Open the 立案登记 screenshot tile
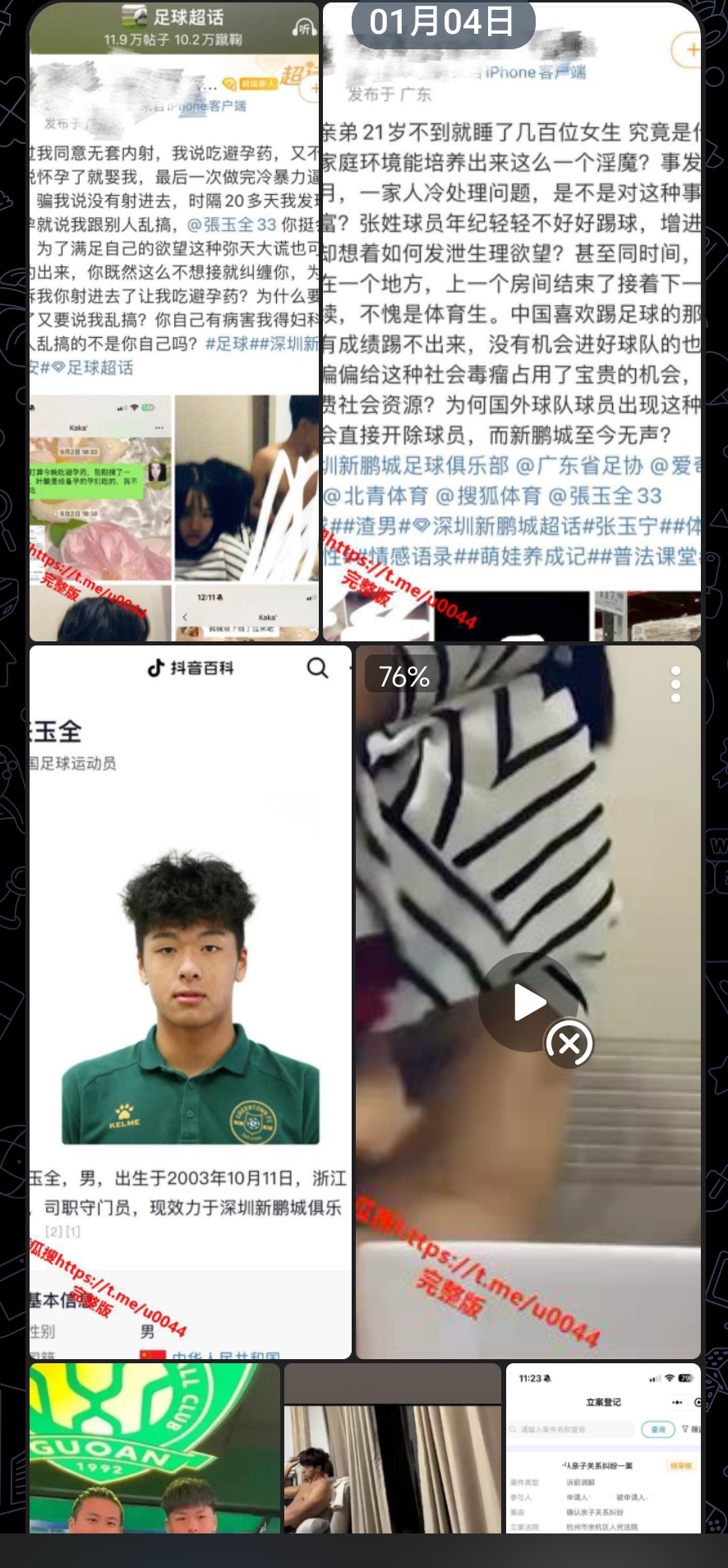 (603, 1448)
